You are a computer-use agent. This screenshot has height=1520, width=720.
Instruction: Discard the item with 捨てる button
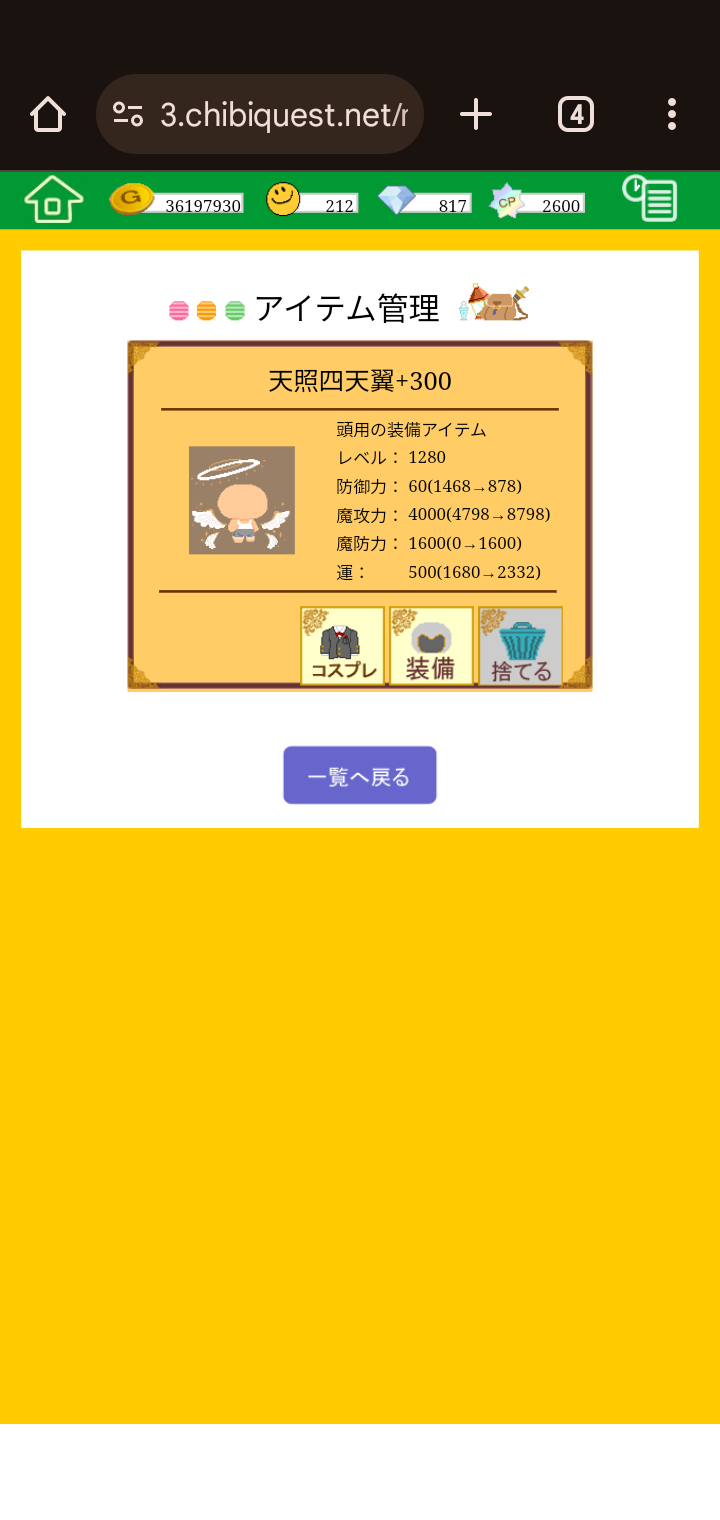(x=520, y=646)
